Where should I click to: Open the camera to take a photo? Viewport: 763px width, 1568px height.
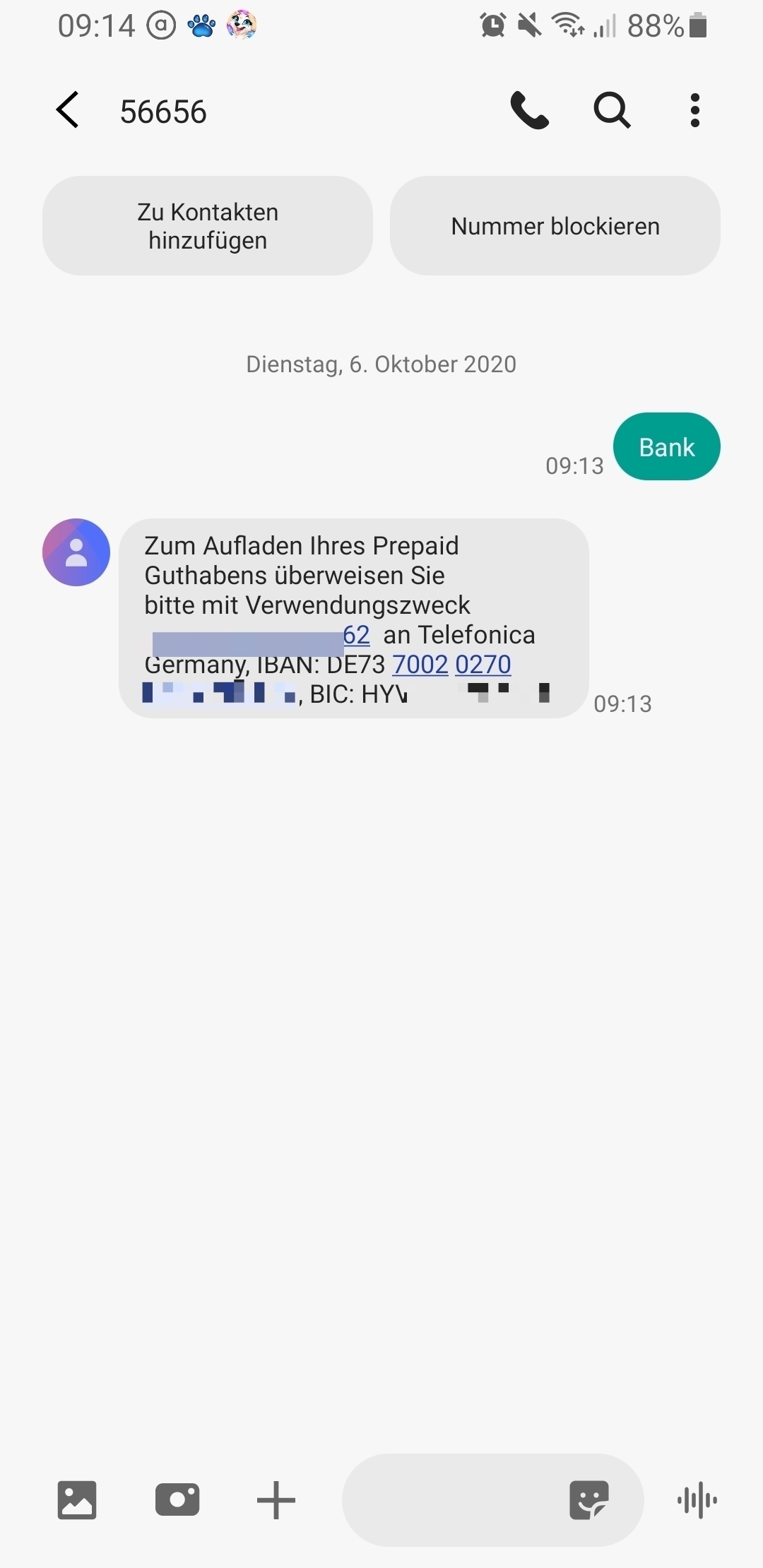tap(177, 1499)
